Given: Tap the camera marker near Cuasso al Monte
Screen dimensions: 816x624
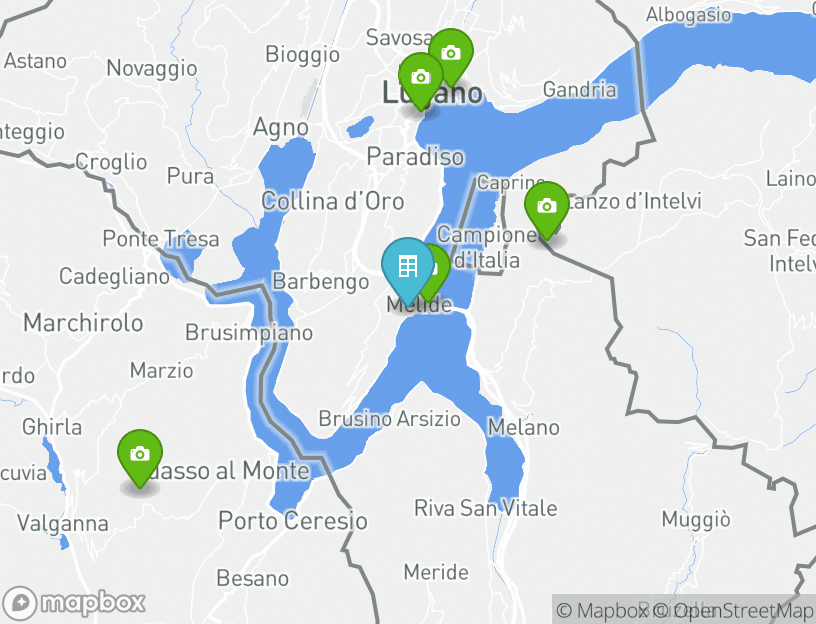Looking at the screenshot, I should [140, 455].
